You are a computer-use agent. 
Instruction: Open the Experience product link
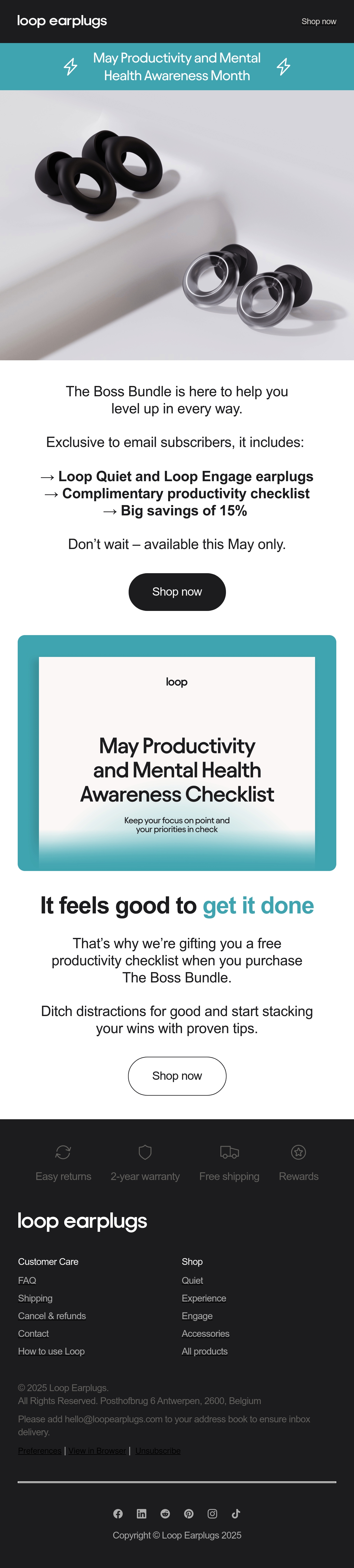(204, 1298)
